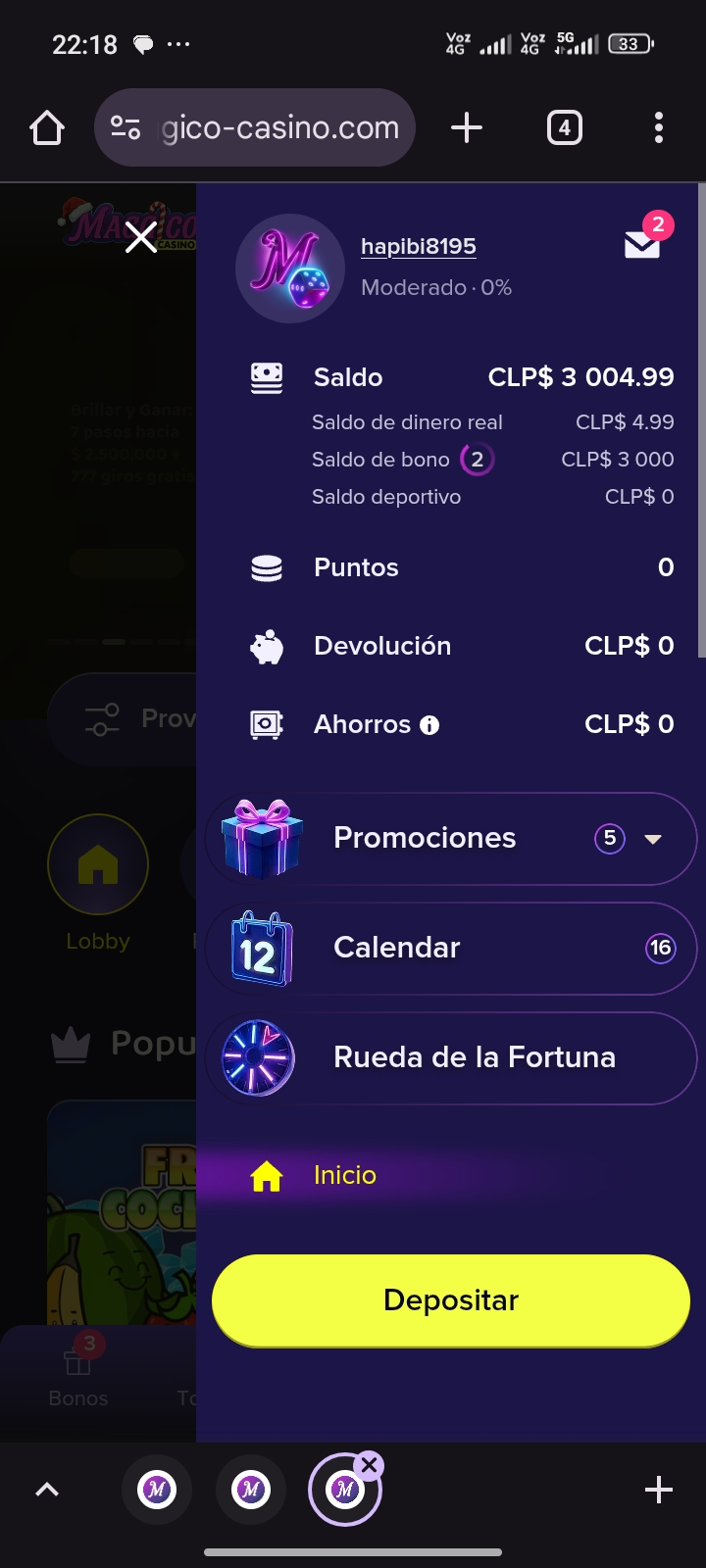Viewport: 706px width, 1568px height.
Task: Collapse the bottom tab strip
Action: (47, 1491)
